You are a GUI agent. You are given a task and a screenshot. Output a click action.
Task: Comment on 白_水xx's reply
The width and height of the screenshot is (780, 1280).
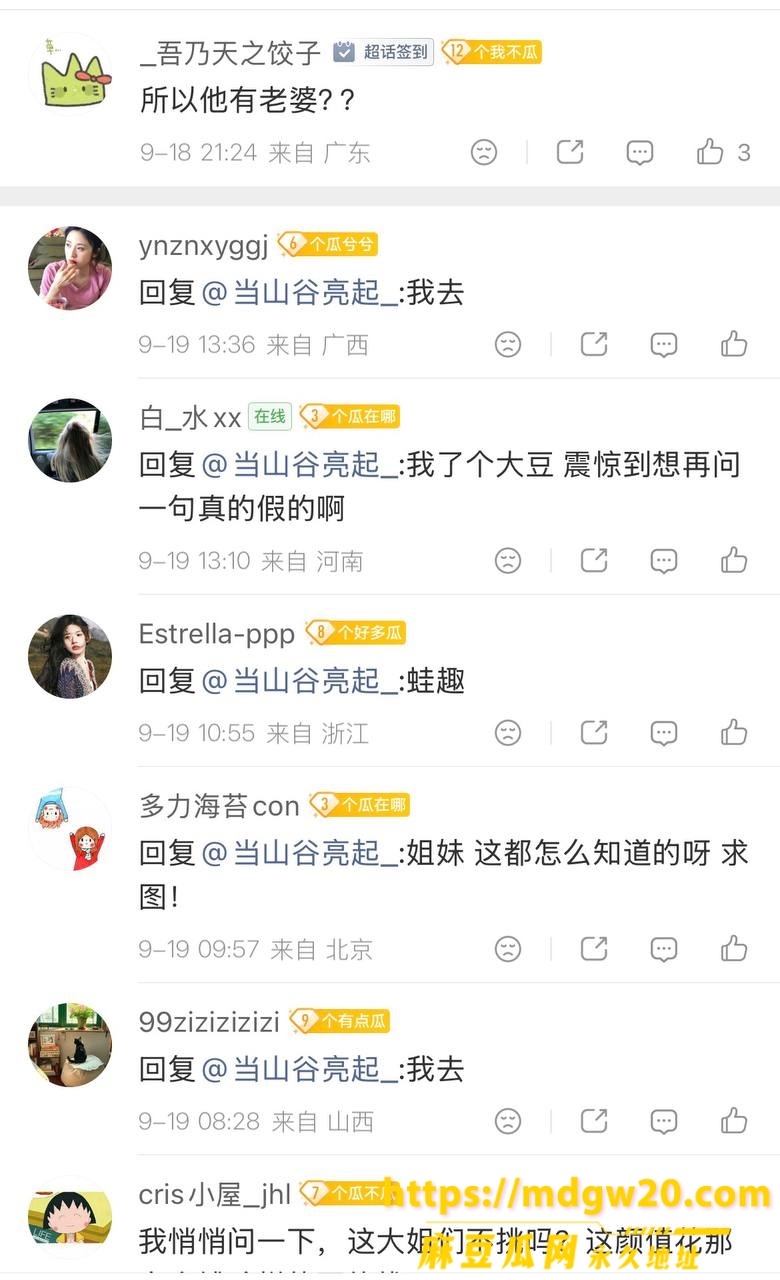pyautogui.click(x=664, y=560)
